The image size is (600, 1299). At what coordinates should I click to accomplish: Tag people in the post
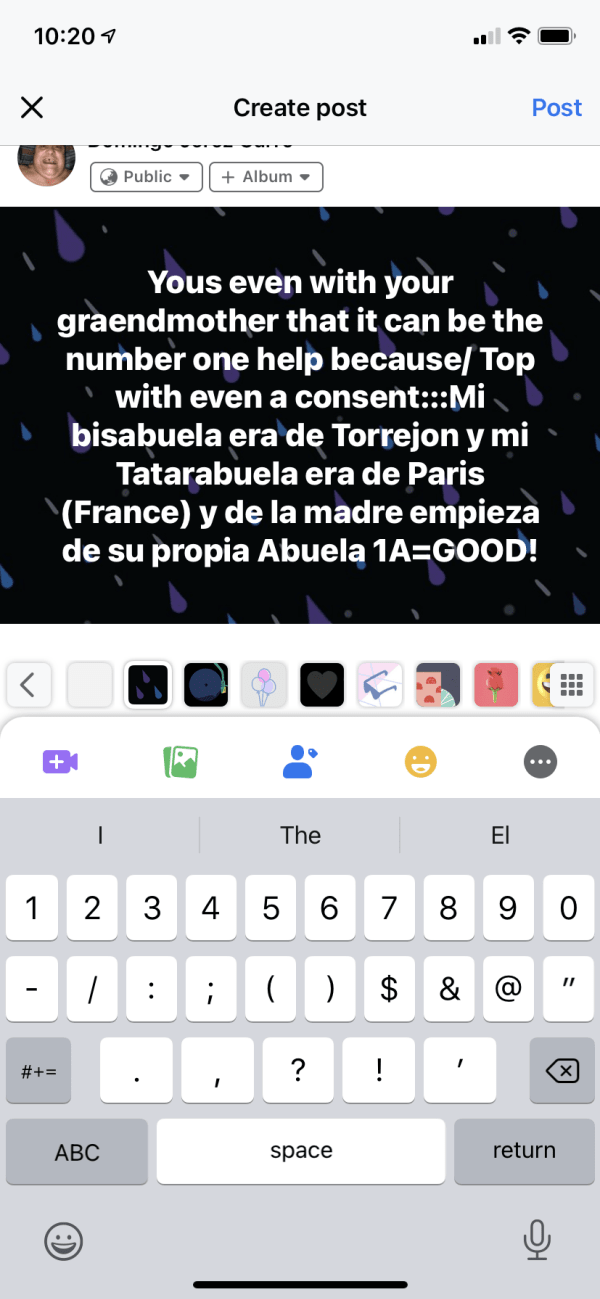pyautogui.click(x=300, y=762)
